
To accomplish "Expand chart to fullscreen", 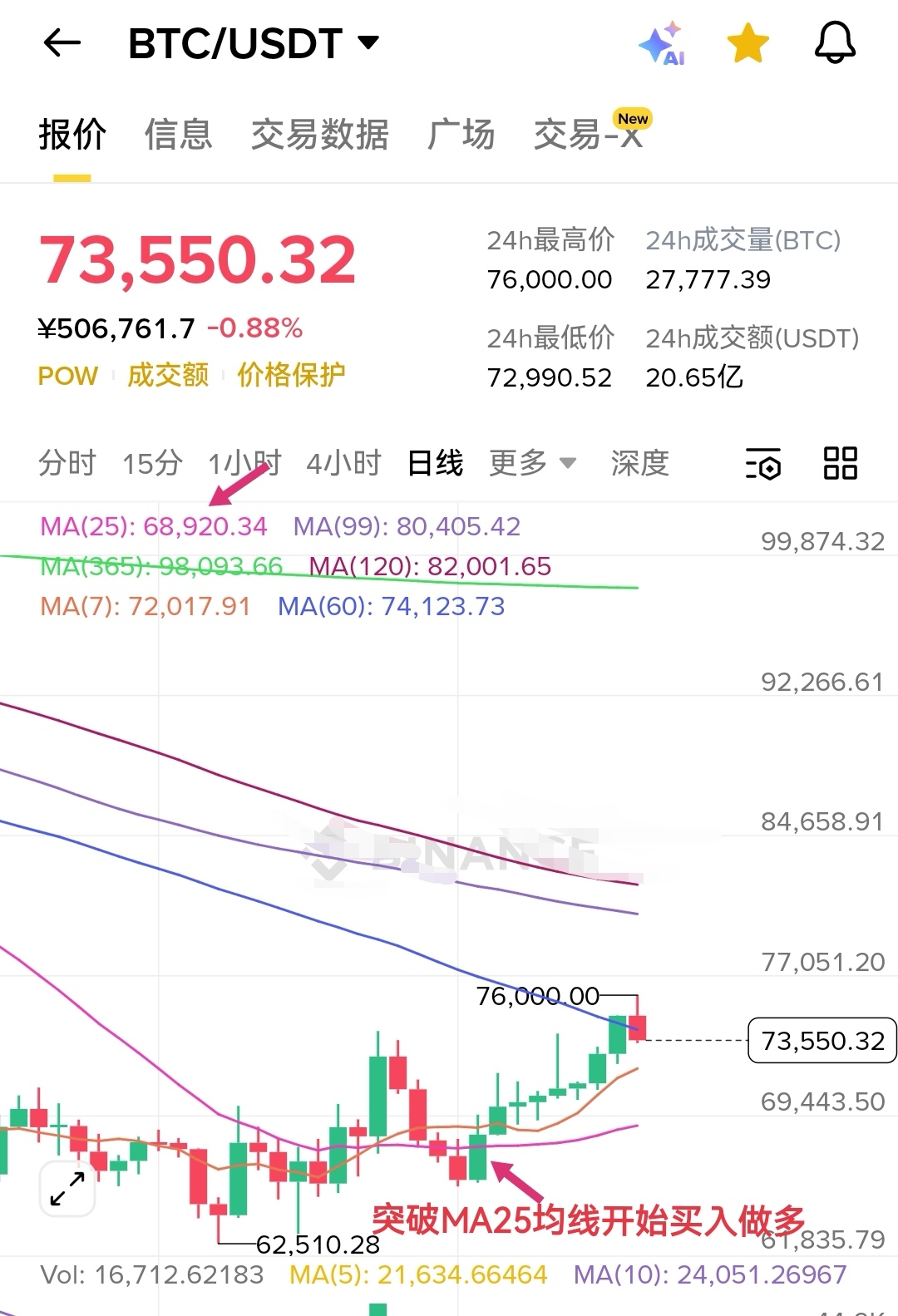I will click(x=67, y=1189).
